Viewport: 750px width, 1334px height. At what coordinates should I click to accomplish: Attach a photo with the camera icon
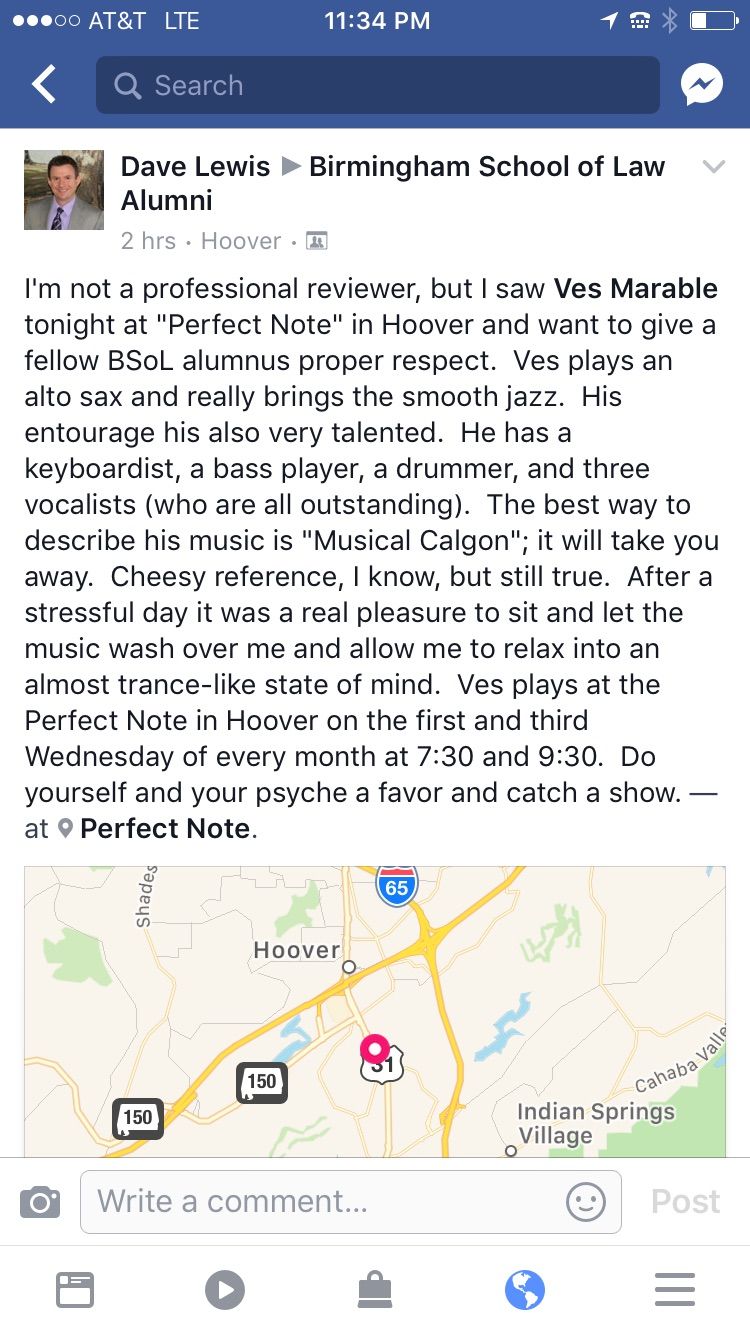[40, 1201]
